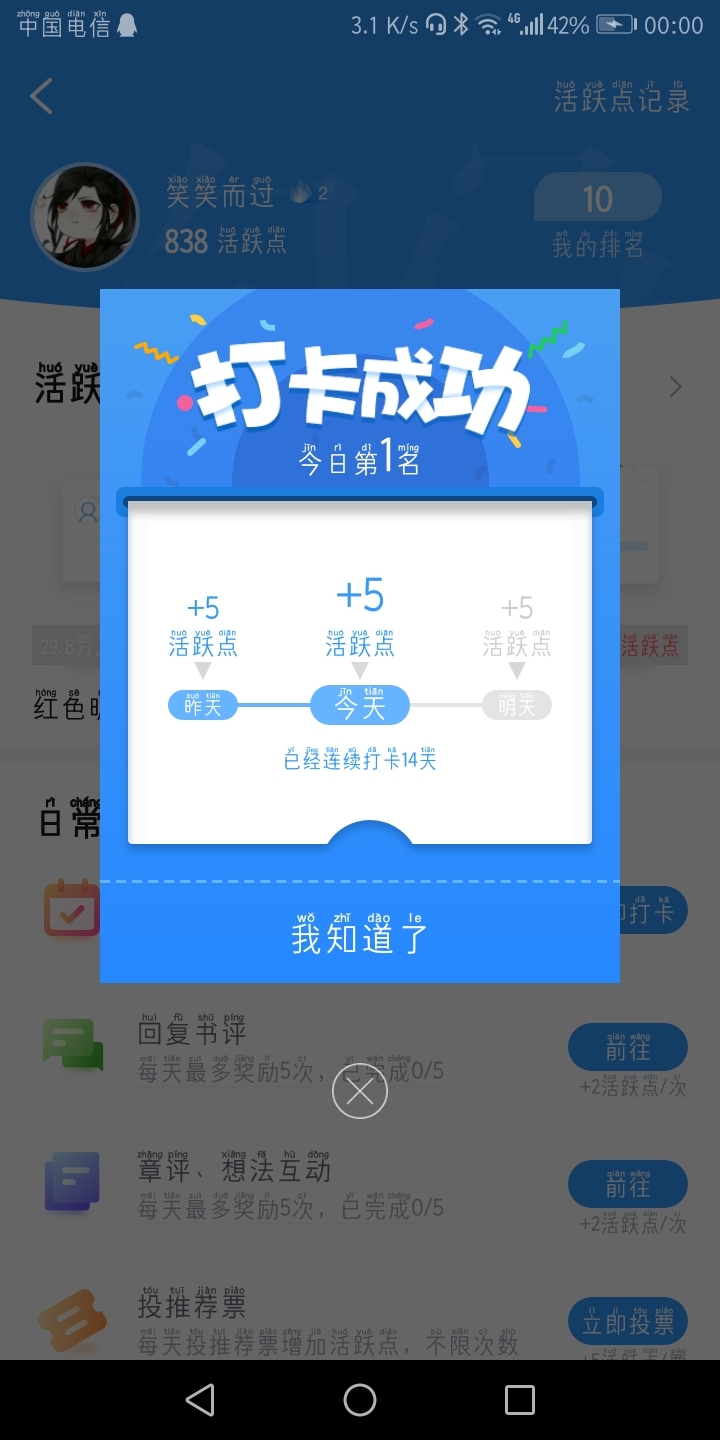This screenshot has height=1440, width=720.
Task: Tap 我知道了 to confirm check-in
Action: point(360,933)
